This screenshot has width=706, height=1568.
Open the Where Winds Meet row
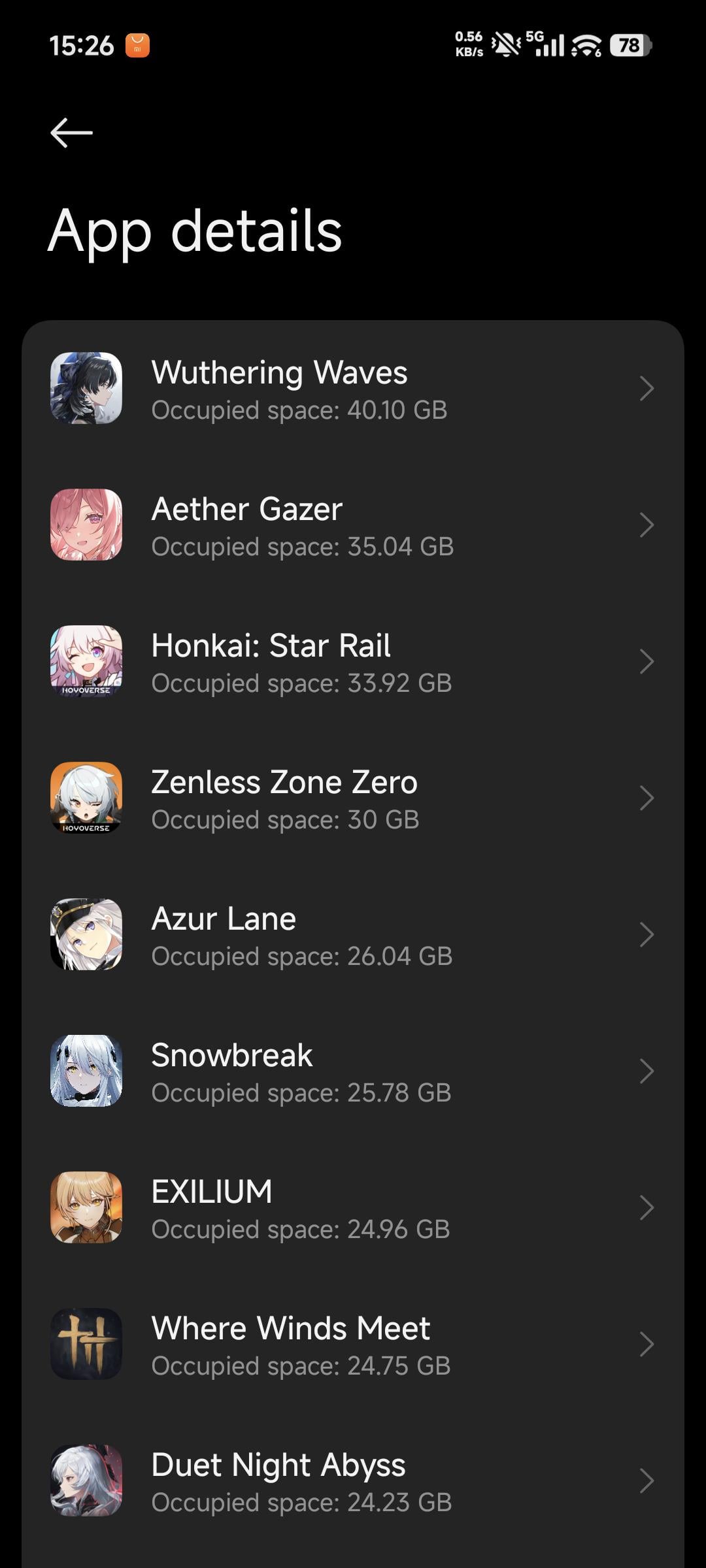[x=353, y=1345]
